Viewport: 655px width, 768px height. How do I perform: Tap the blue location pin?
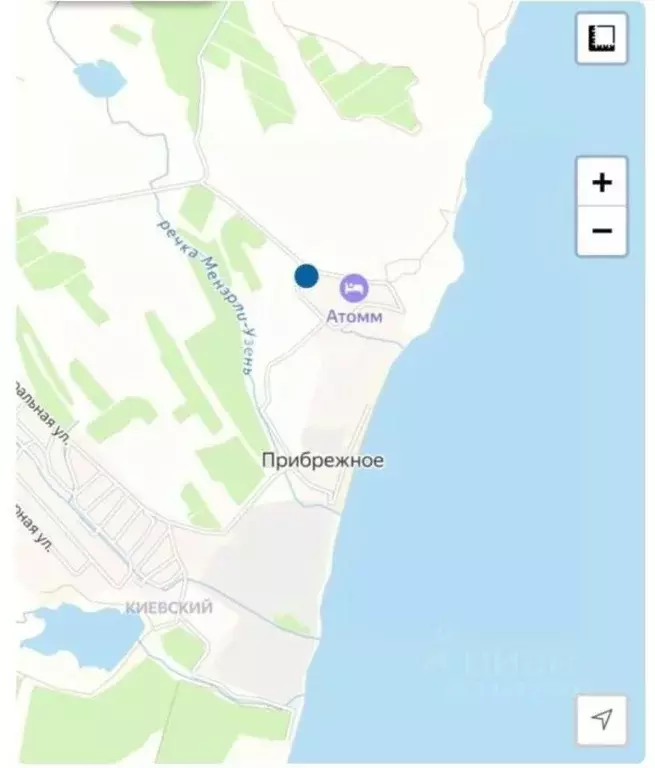click(306, 276)
